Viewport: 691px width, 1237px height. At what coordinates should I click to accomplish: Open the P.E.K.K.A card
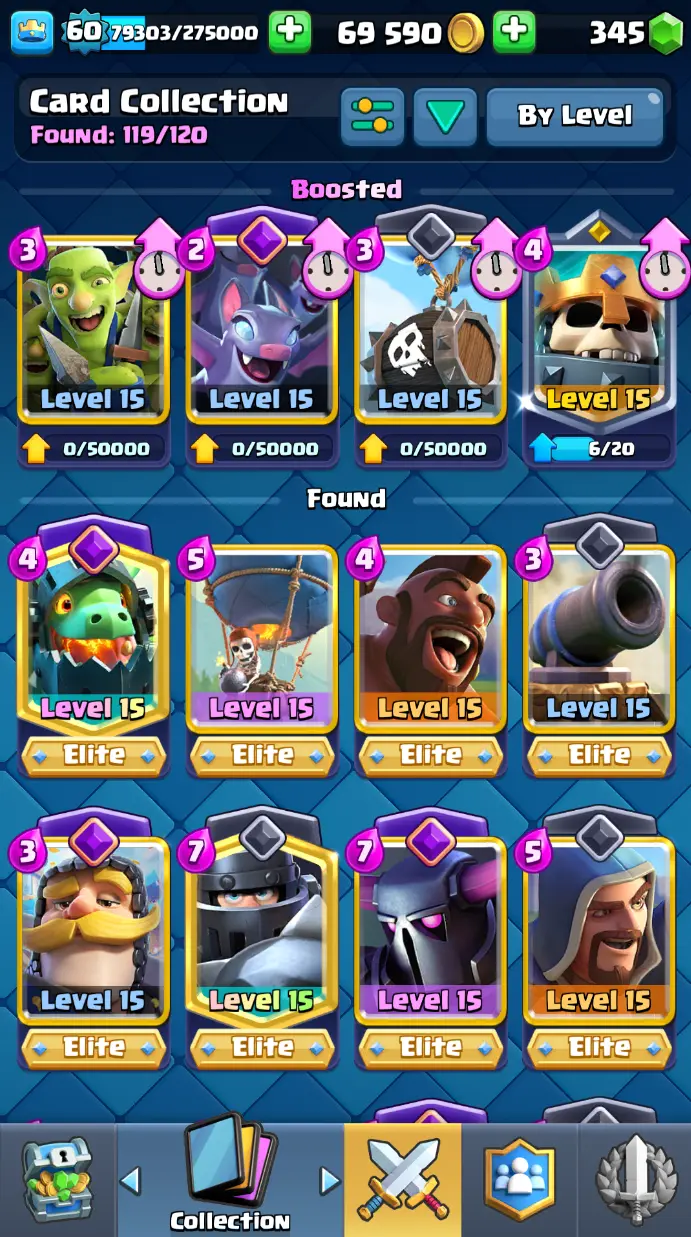(430, 930)
